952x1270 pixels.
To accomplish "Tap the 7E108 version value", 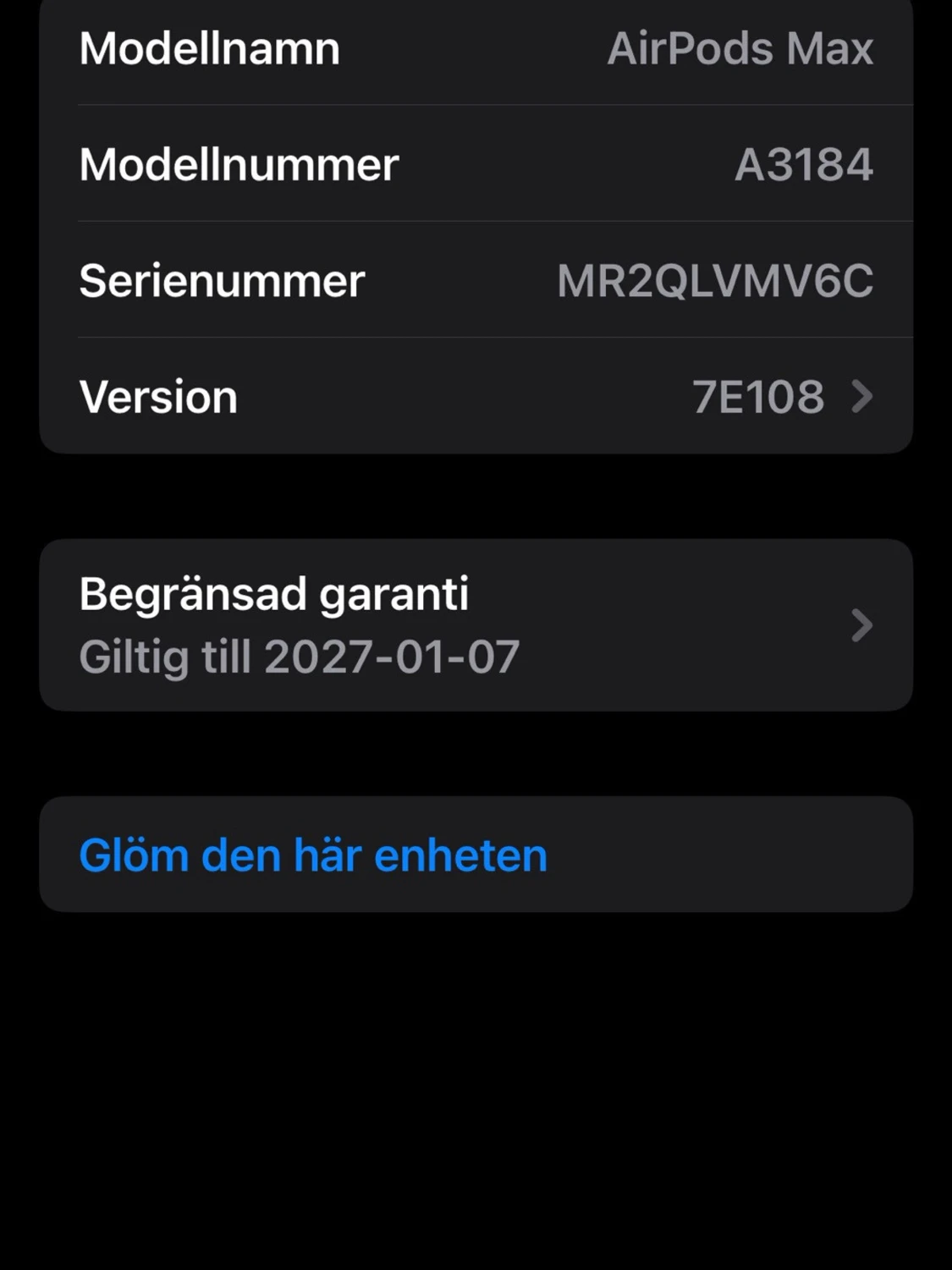I will 758,396.
